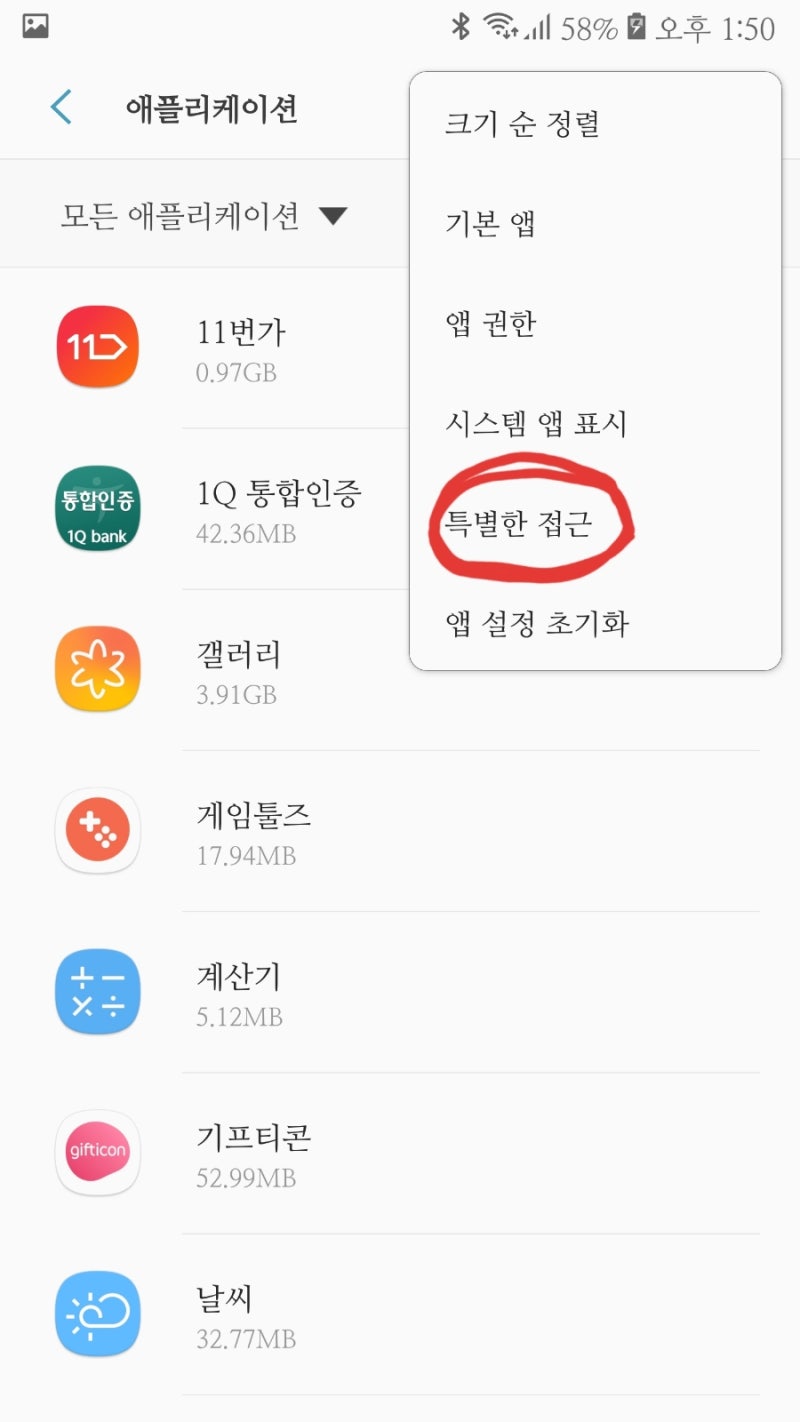Tap 시스템 앱 표시 menu option

pyautogui.click(x=536, y=424)
